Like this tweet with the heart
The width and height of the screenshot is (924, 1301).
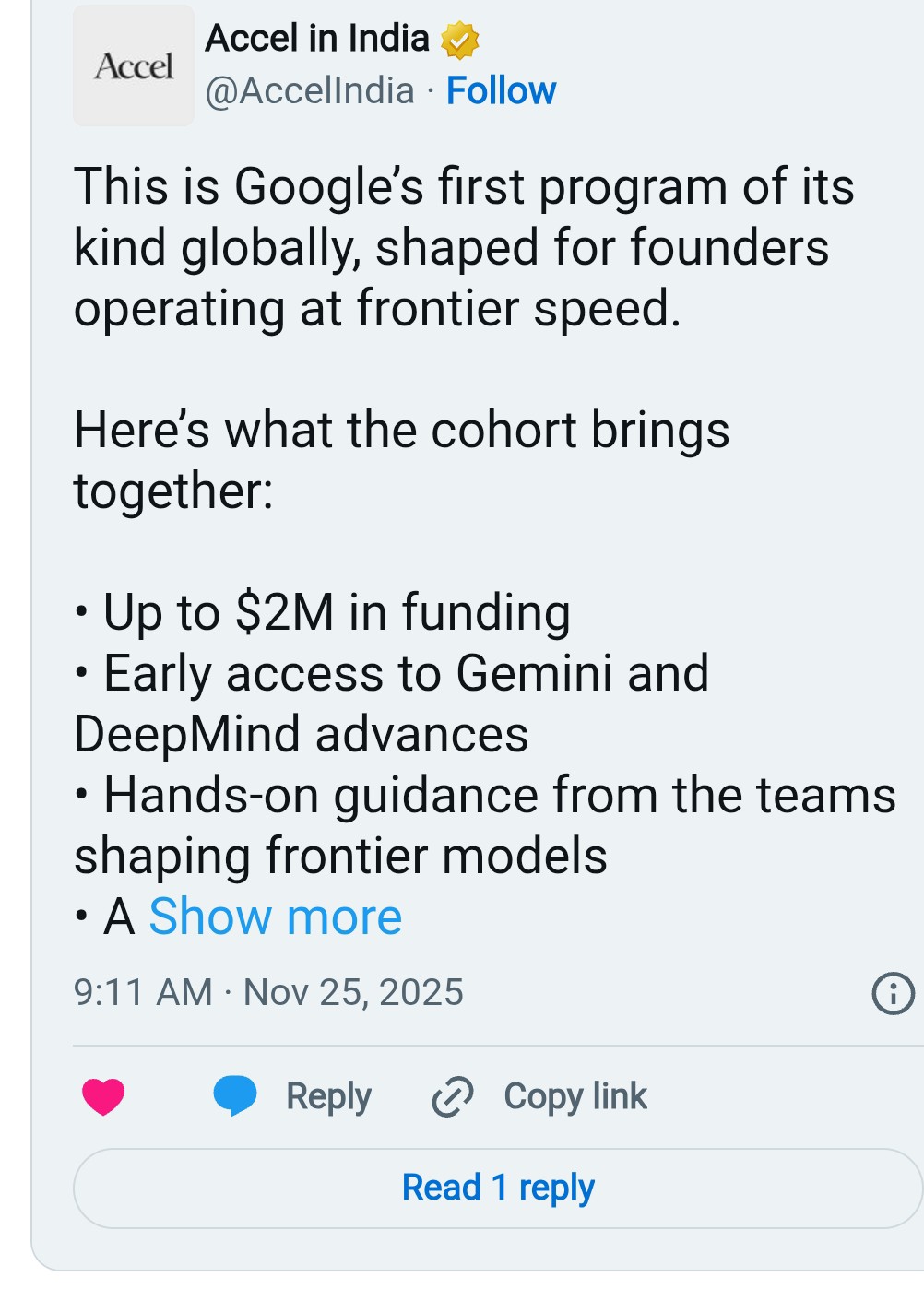(103, 1096)
